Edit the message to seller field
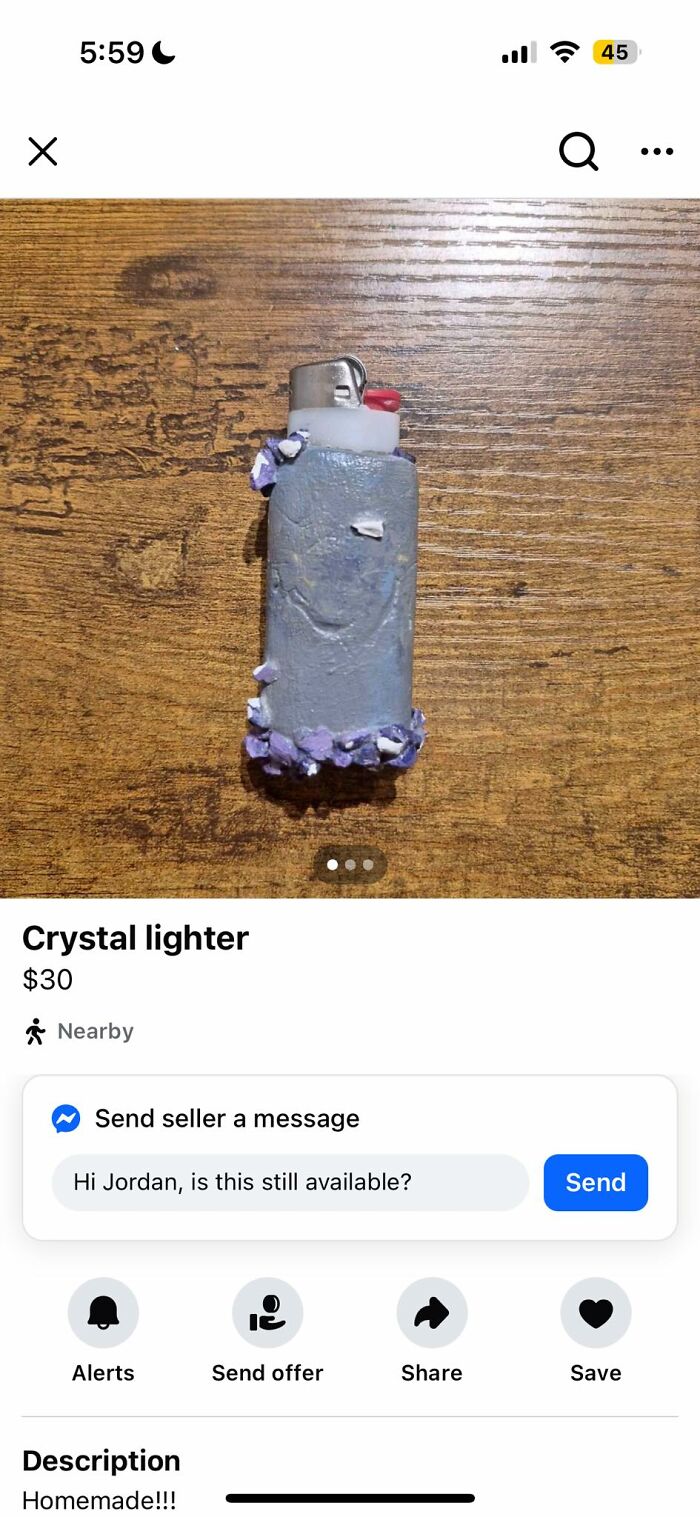The width and height of the screenshot is (700, 1517). click(290, 1182)
